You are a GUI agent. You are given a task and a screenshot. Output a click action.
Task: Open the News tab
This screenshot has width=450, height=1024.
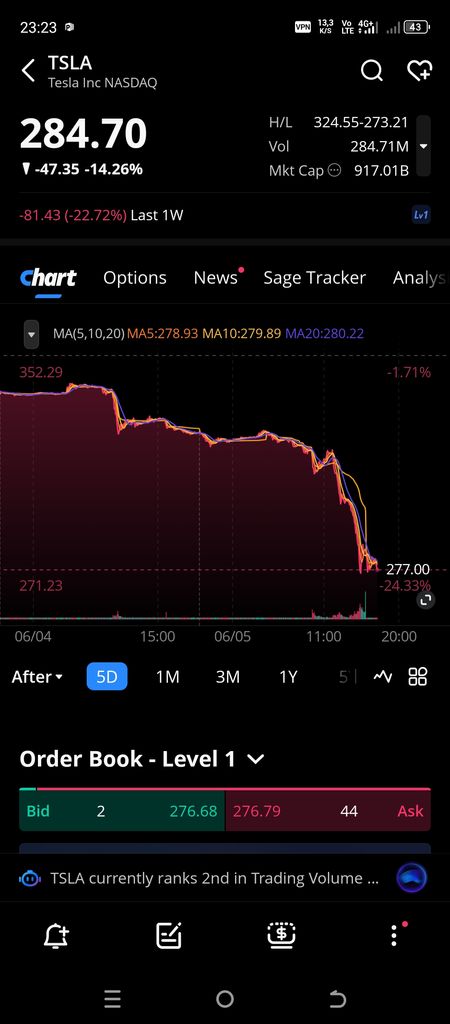pos(216,278)
